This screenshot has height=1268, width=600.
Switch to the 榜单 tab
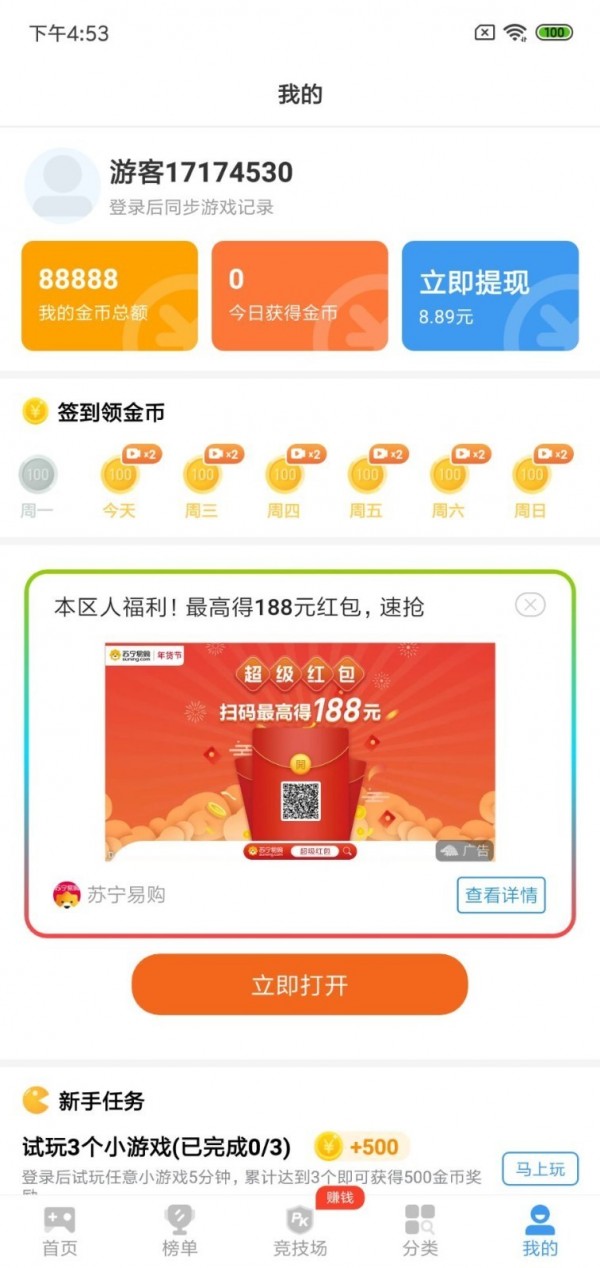(x=179, y=1231)
